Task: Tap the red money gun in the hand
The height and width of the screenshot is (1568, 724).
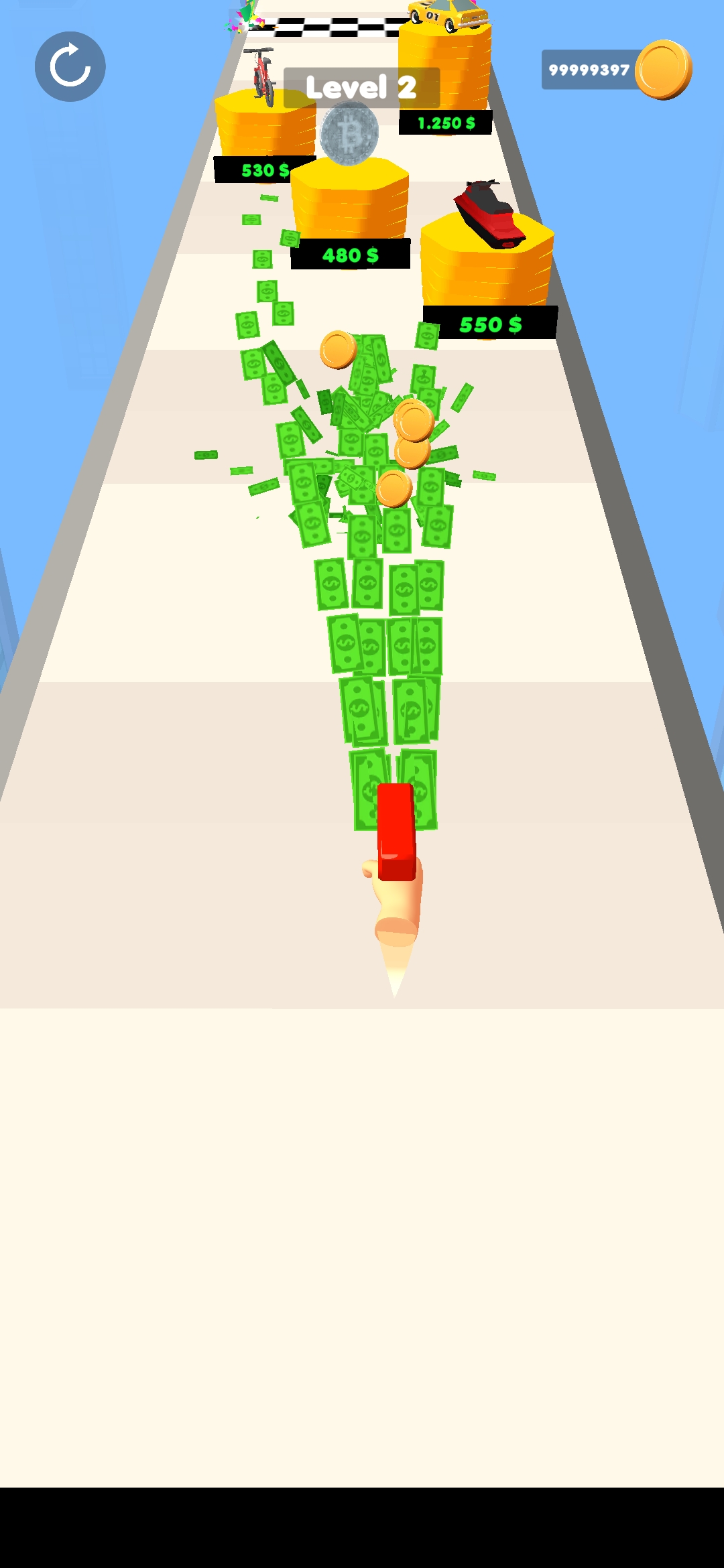Action: pyautogui.click(x=395, y=824)
